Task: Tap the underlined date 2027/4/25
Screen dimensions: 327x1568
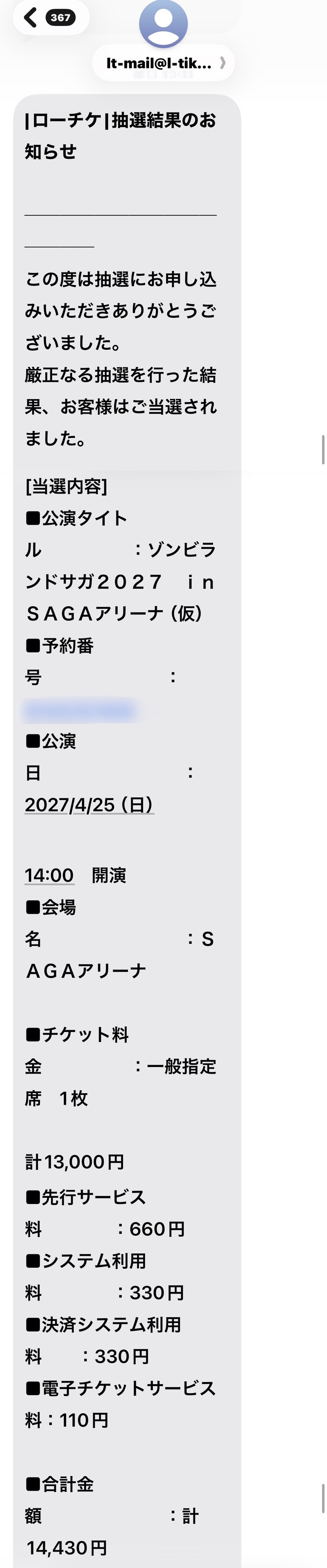Action: [89, 805]
